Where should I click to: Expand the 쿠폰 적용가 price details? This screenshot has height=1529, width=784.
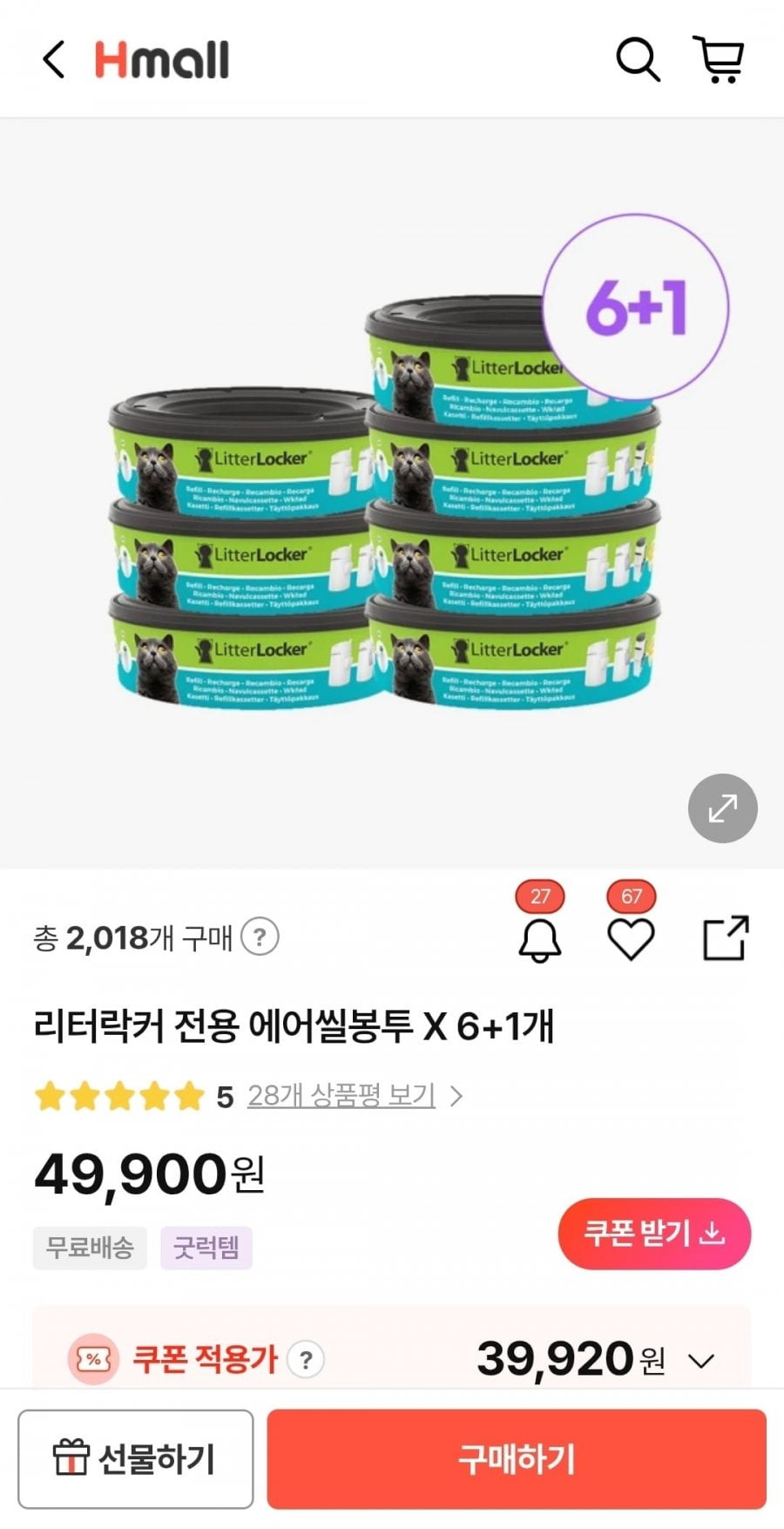[701, 1360]
